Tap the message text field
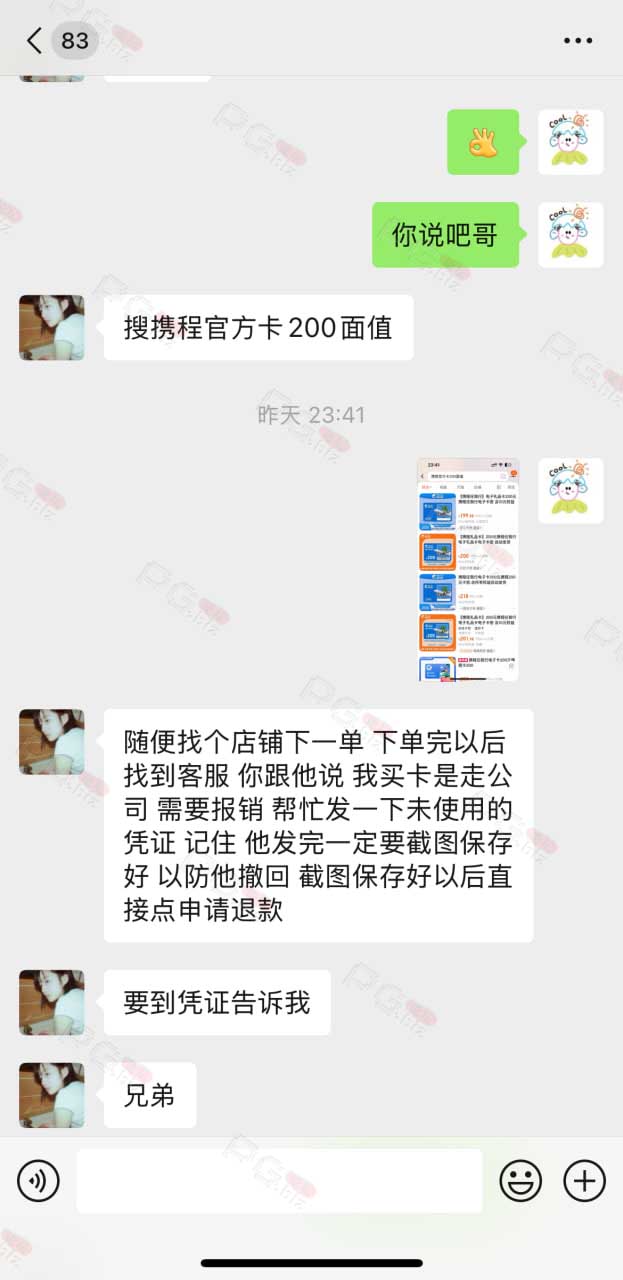The image size is (623, 1280). (x=279, y=1181)
